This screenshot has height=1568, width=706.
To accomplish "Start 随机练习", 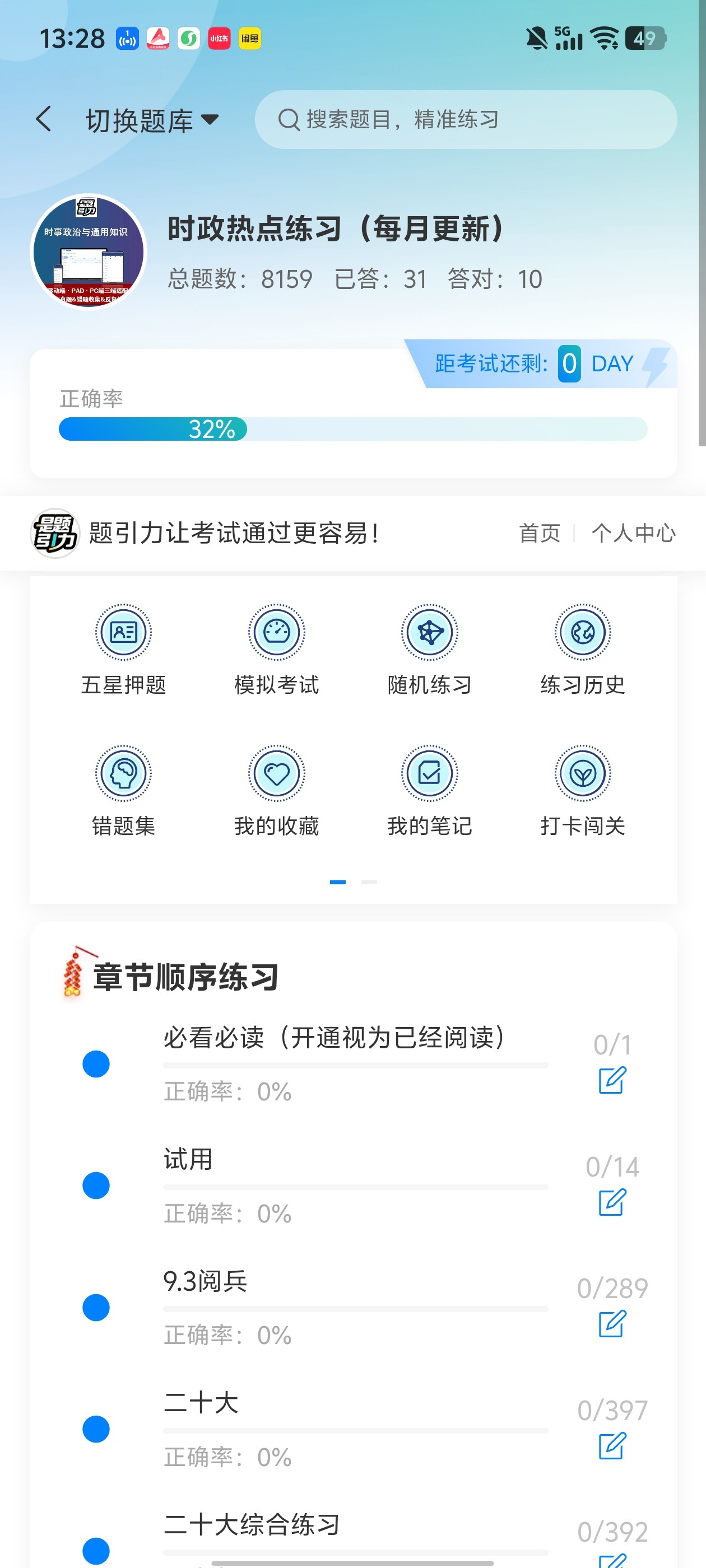I will pos(429,650).
